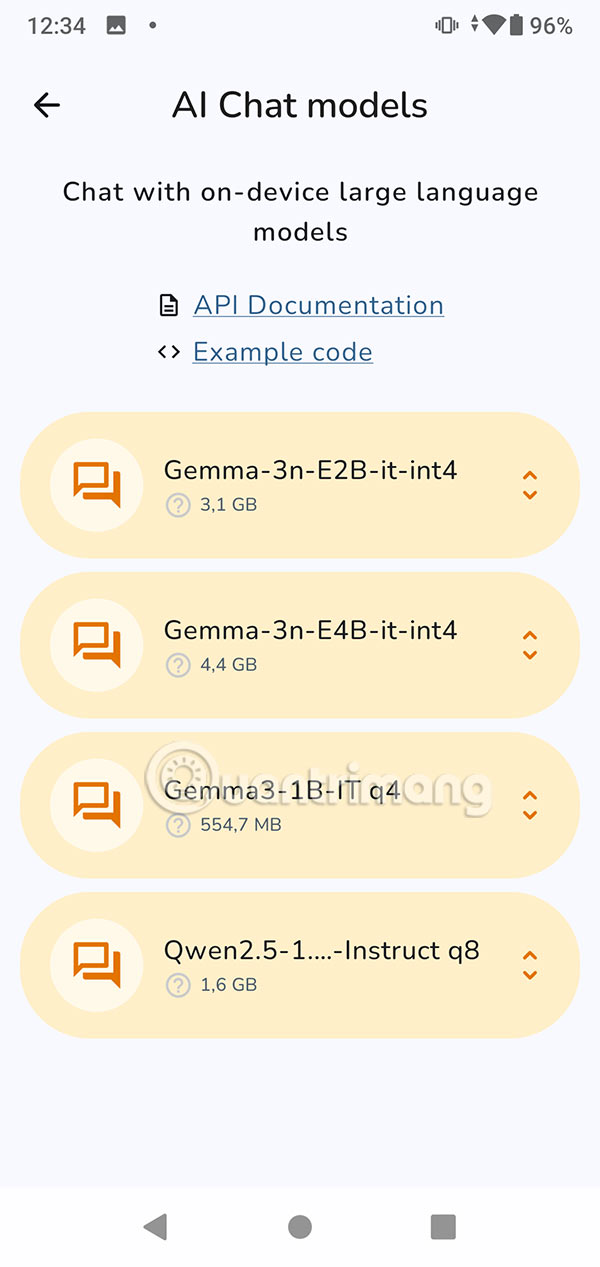Open the Qwen2.5 Instruct q8 model card
The width and height of the screenshot is (600, 1267).
[x=320, y=951]
